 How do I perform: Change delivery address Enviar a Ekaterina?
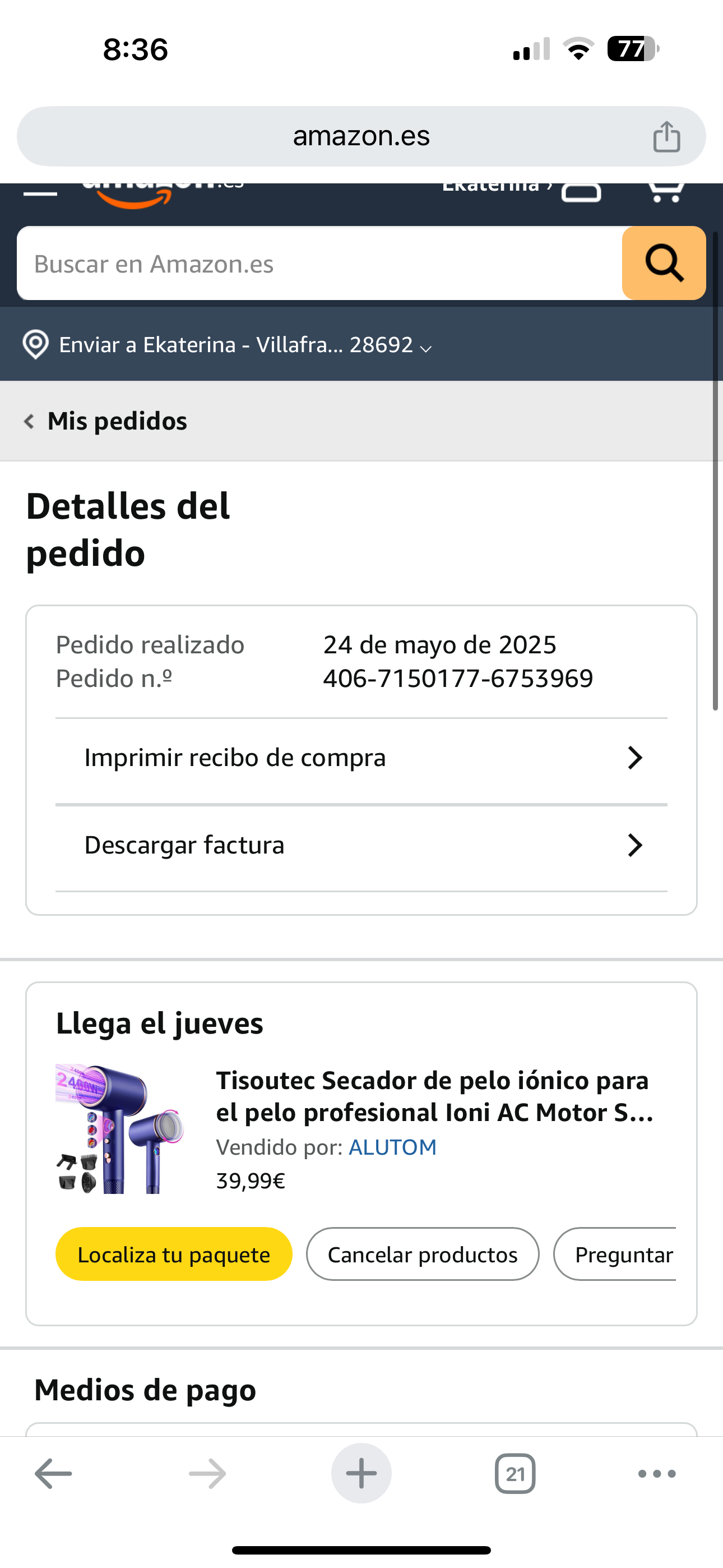pos(227,345)
